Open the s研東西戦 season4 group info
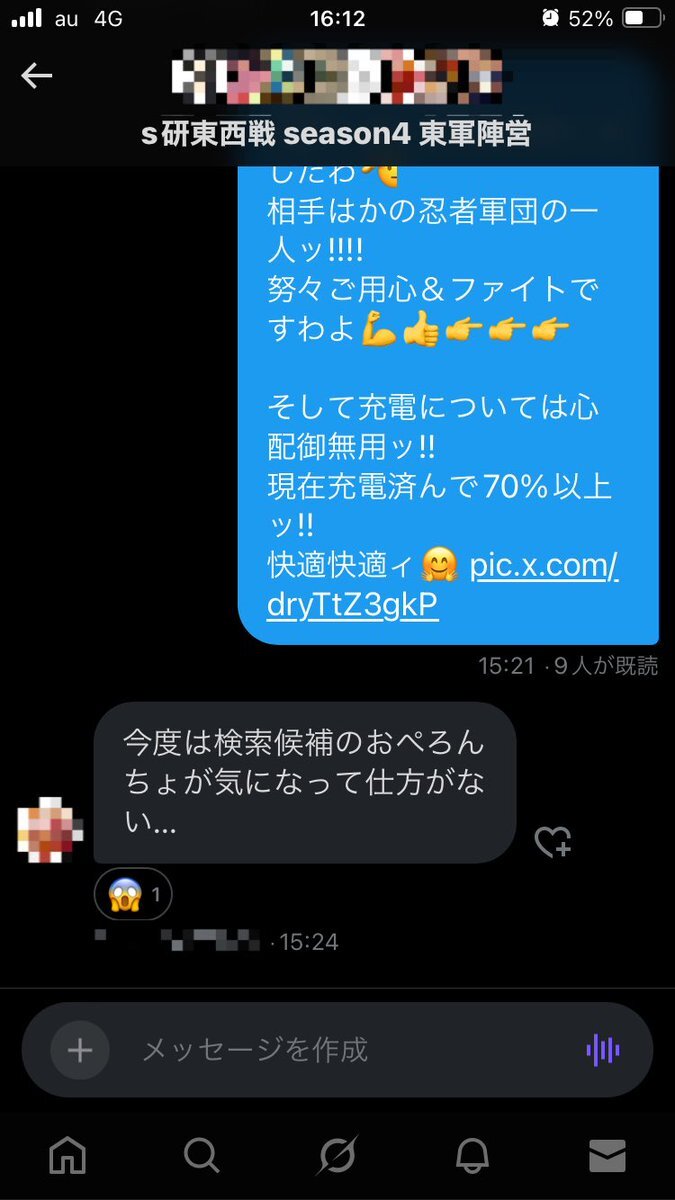675x1200 pixels. pos(336,133)
